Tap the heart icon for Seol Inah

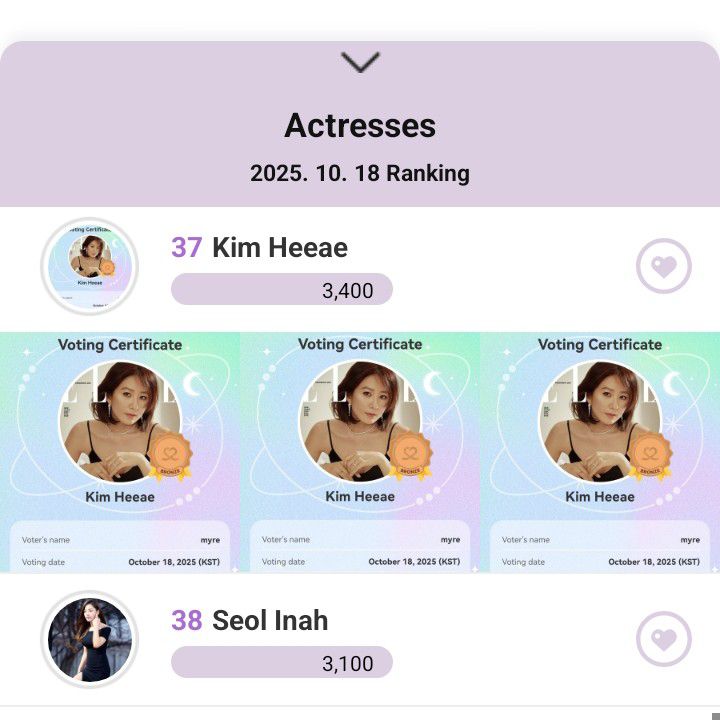click(663, 639)
